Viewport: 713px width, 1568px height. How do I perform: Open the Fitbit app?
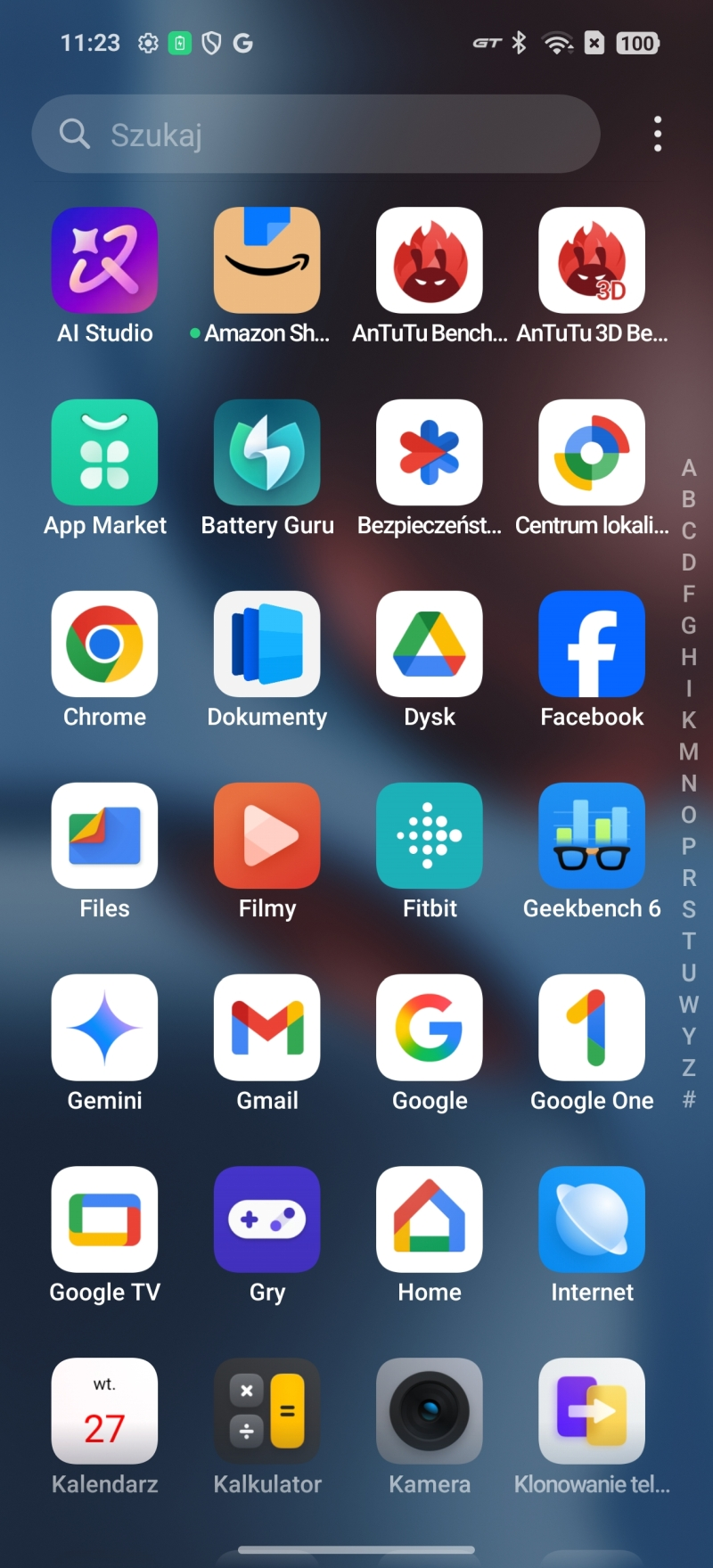(430, 836)
